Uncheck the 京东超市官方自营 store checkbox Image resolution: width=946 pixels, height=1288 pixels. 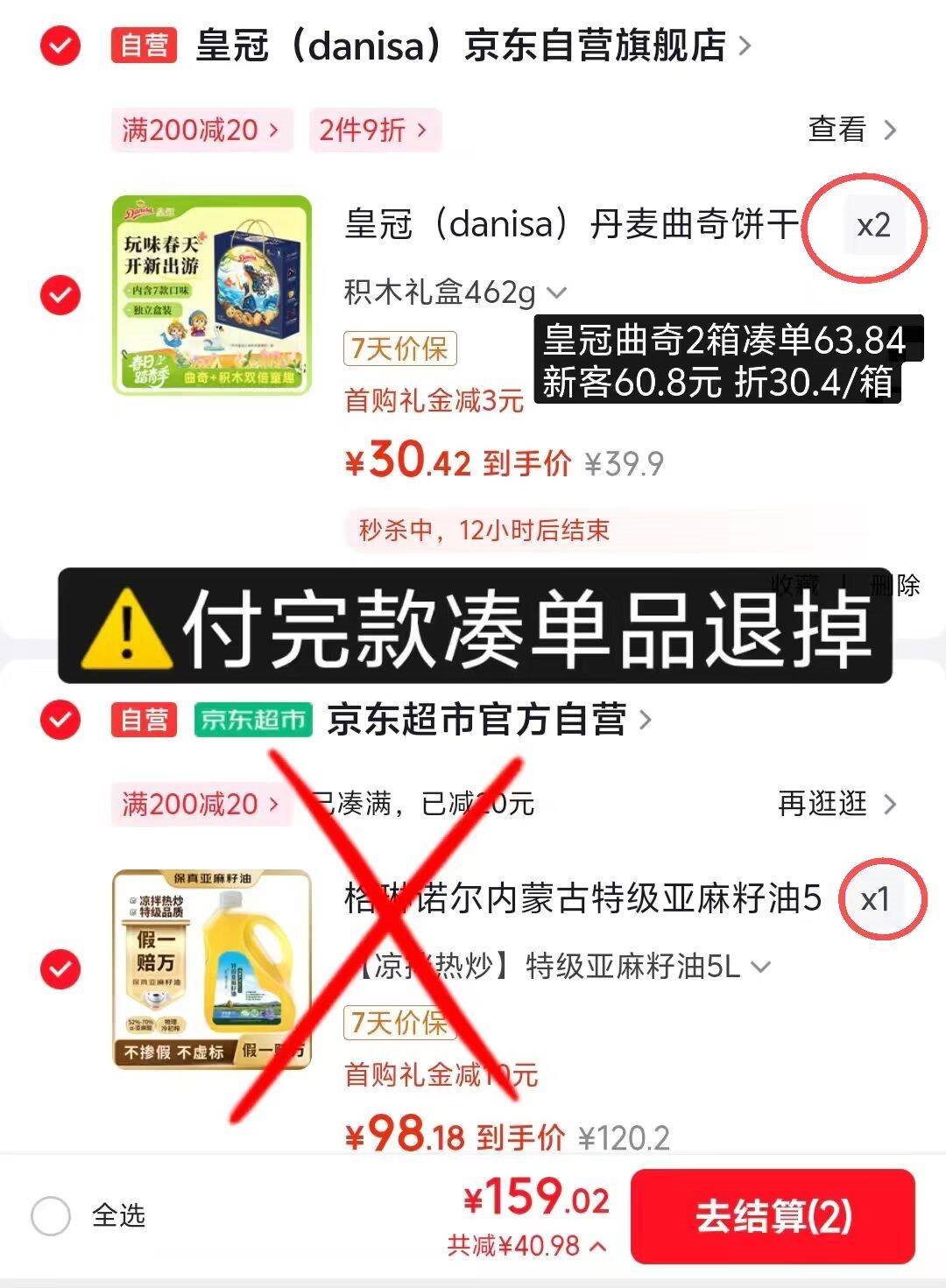point(60,720)
